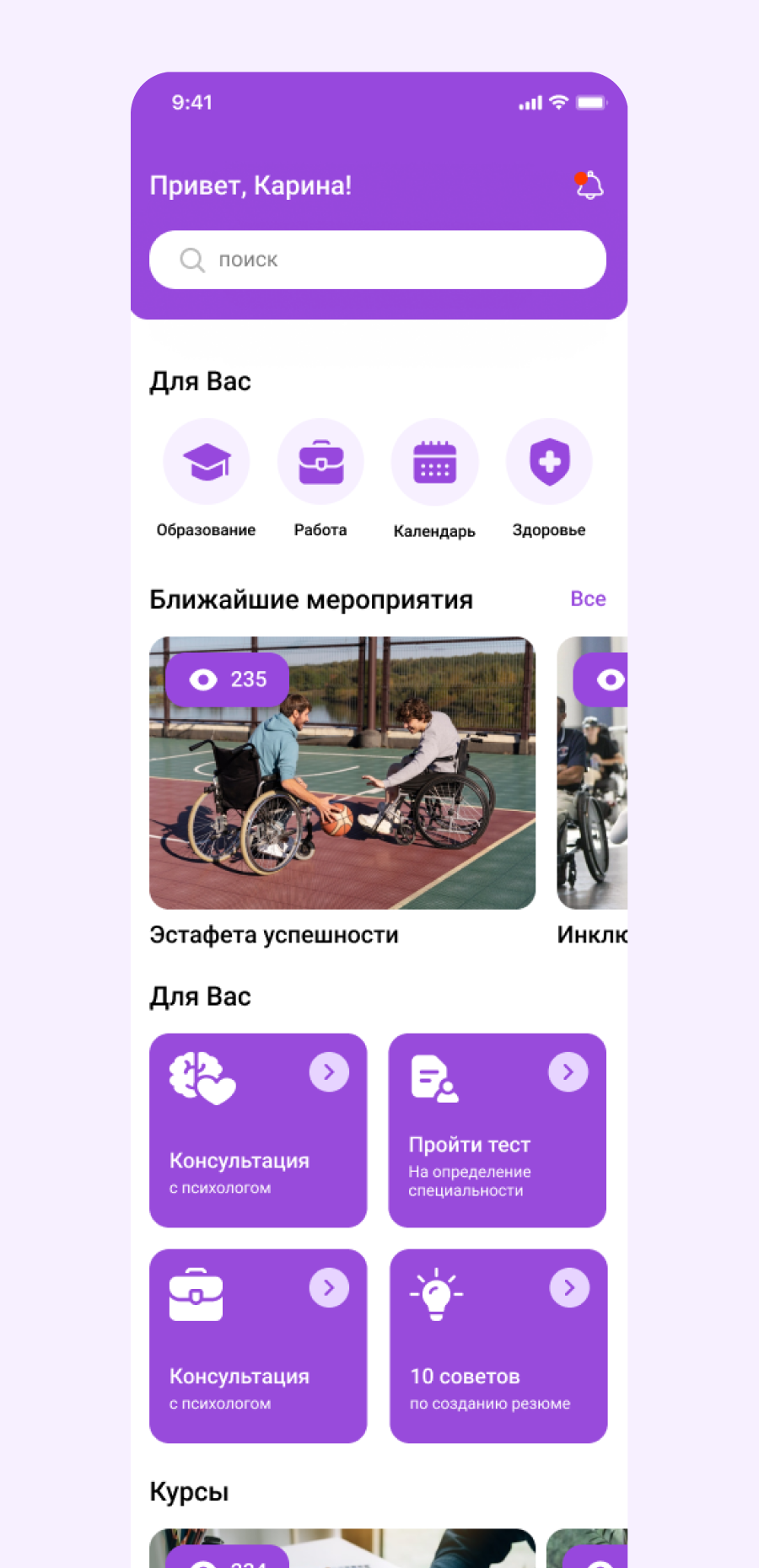View all upcoming events via Все
The height and width of the screenshot is (1568, 759).
coord(588,599)
